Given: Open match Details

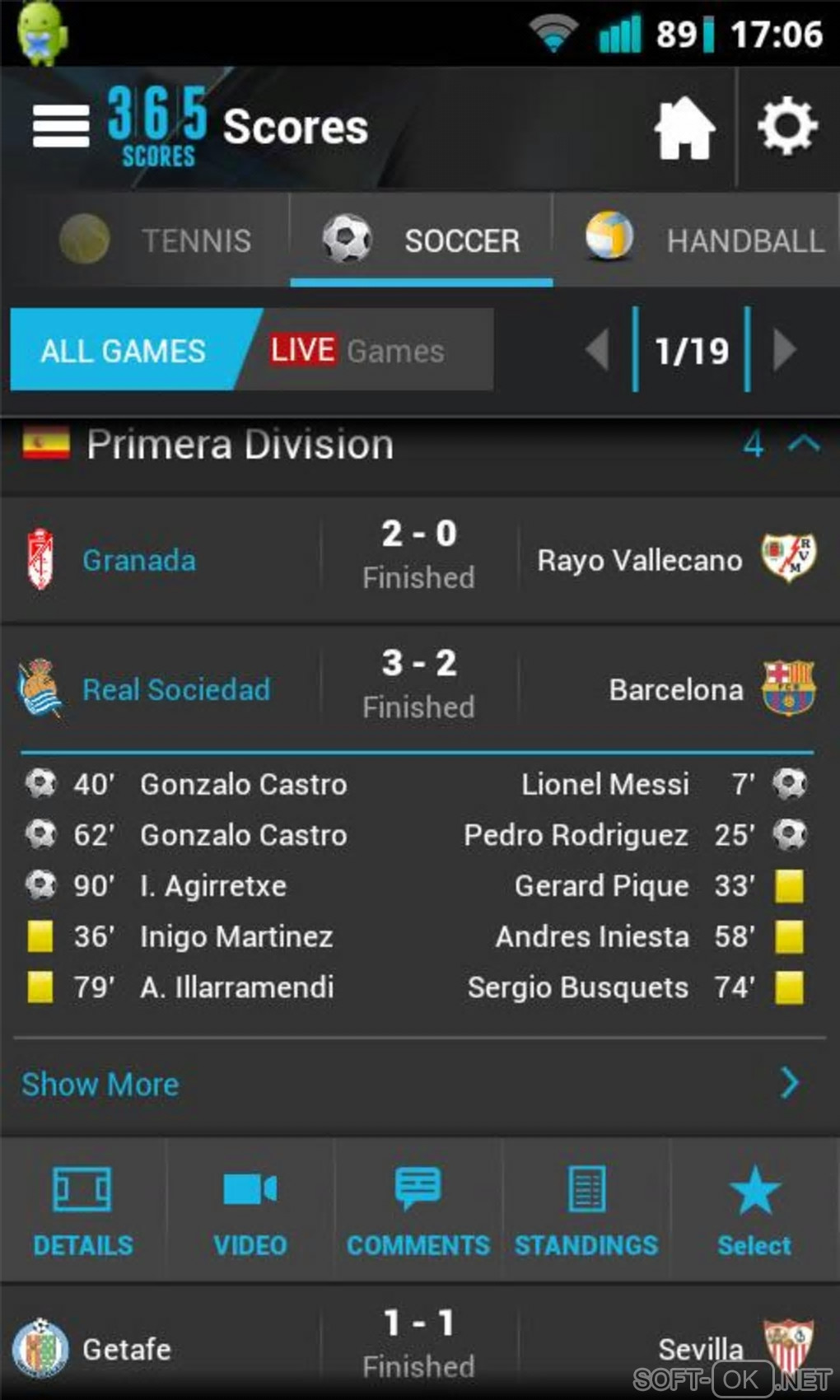Looking at the screenshot, I should pos(82,1211).
